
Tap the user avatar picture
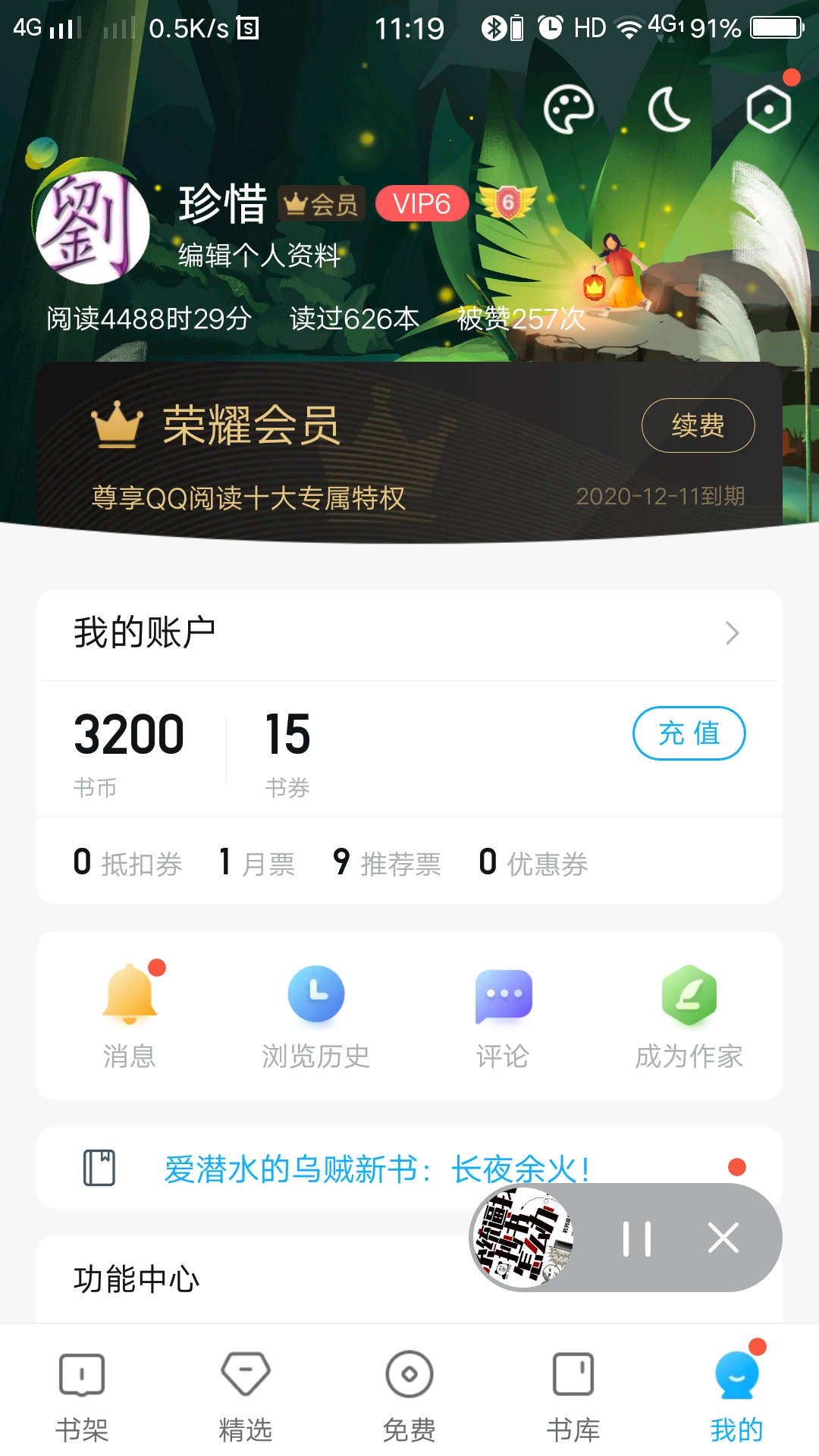tap(93, 226)
